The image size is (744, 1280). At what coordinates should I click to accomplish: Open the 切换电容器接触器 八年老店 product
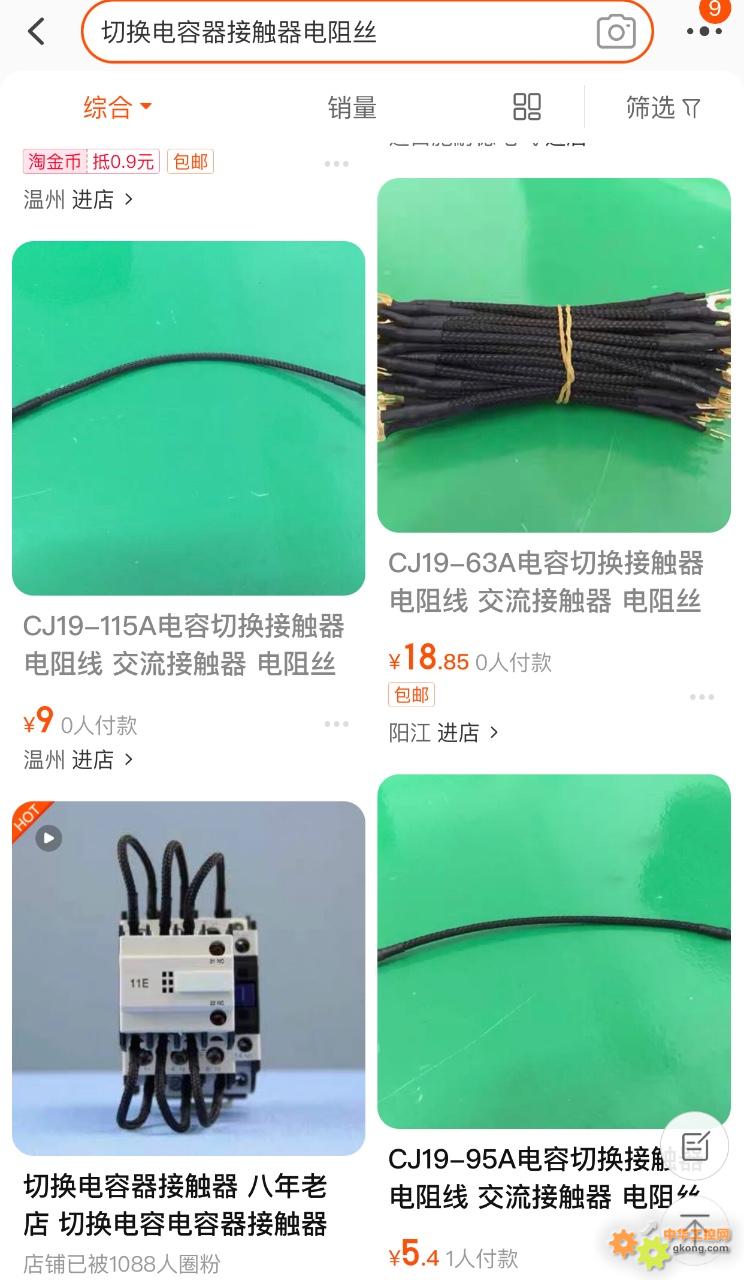tap(188, 978)
